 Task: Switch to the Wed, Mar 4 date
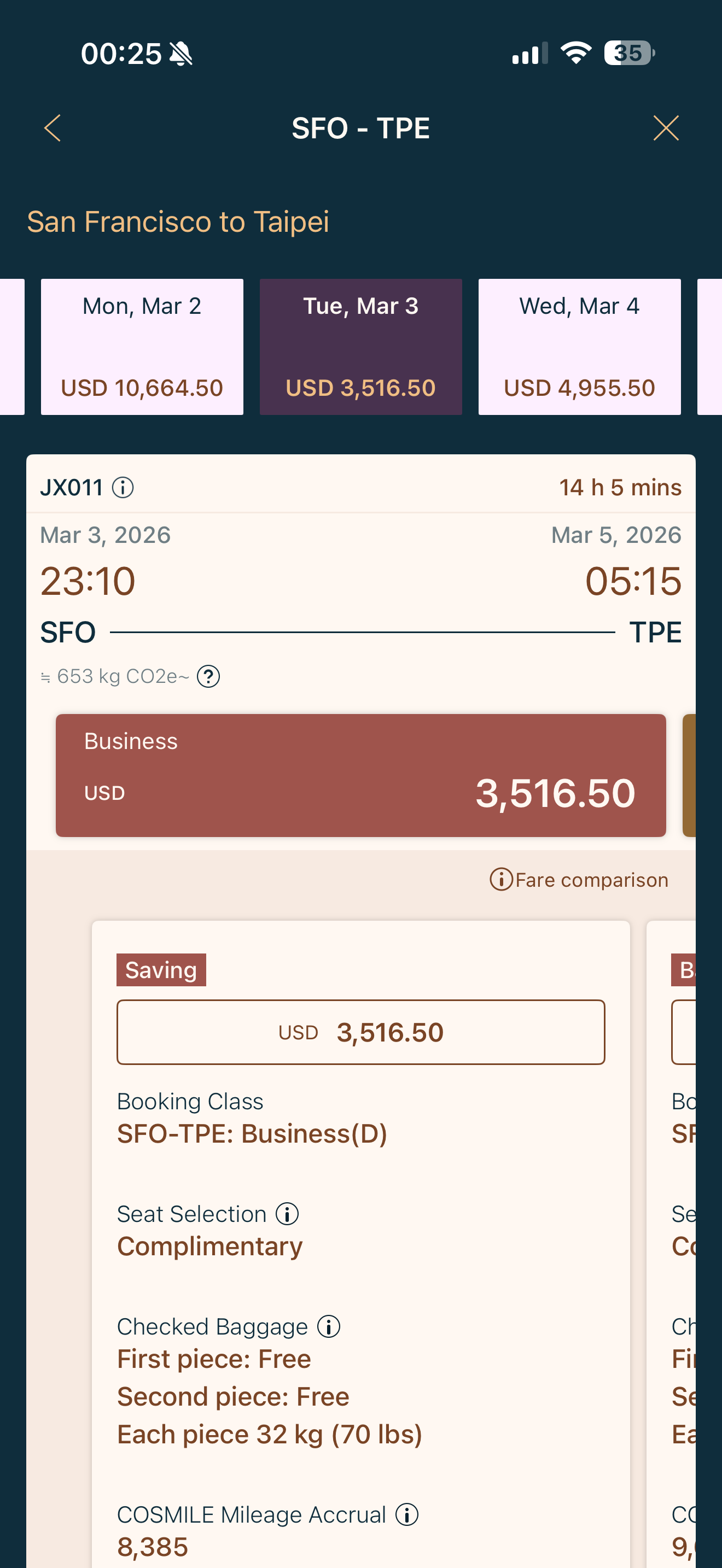(579, 346)
